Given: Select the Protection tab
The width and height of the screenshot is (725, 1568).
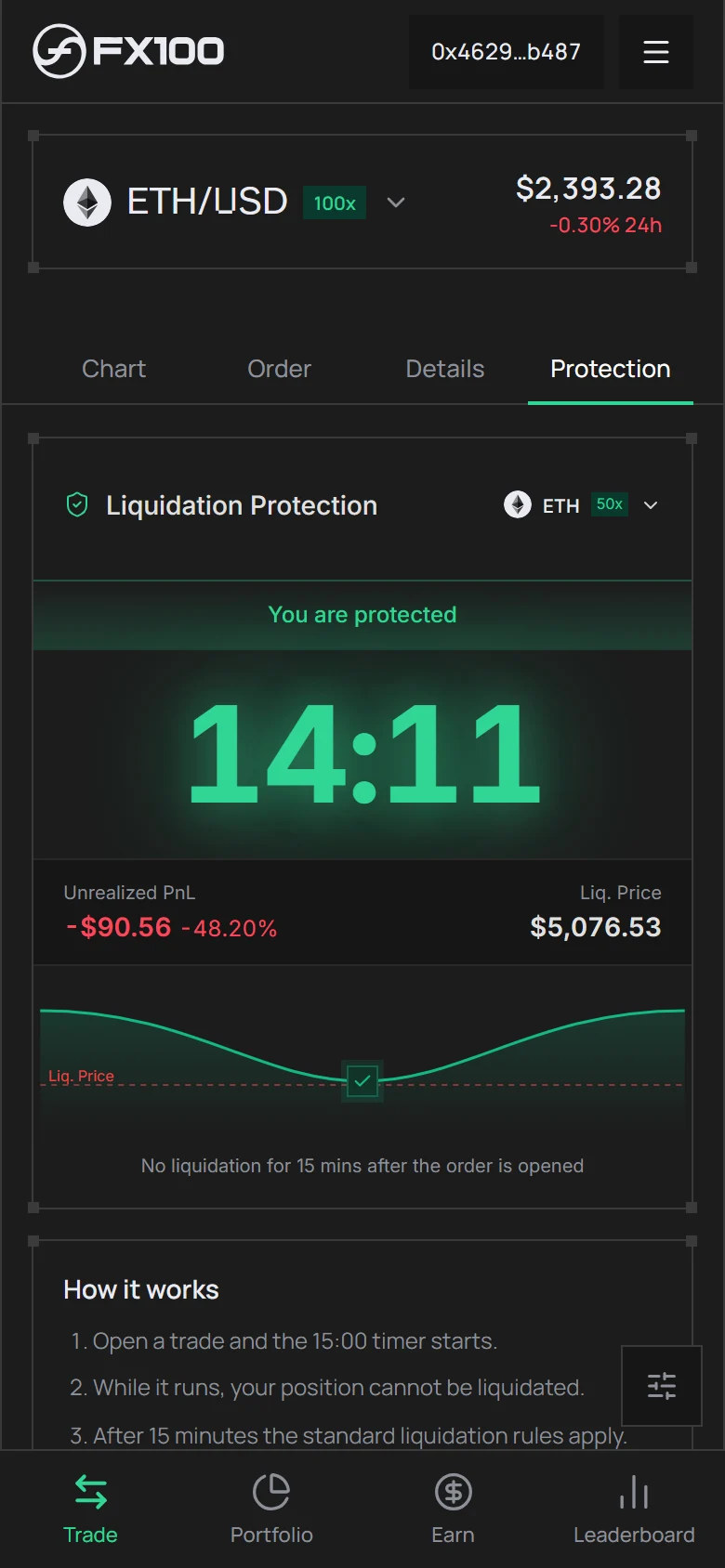Looking at the screenshot, I should point(611,369).
